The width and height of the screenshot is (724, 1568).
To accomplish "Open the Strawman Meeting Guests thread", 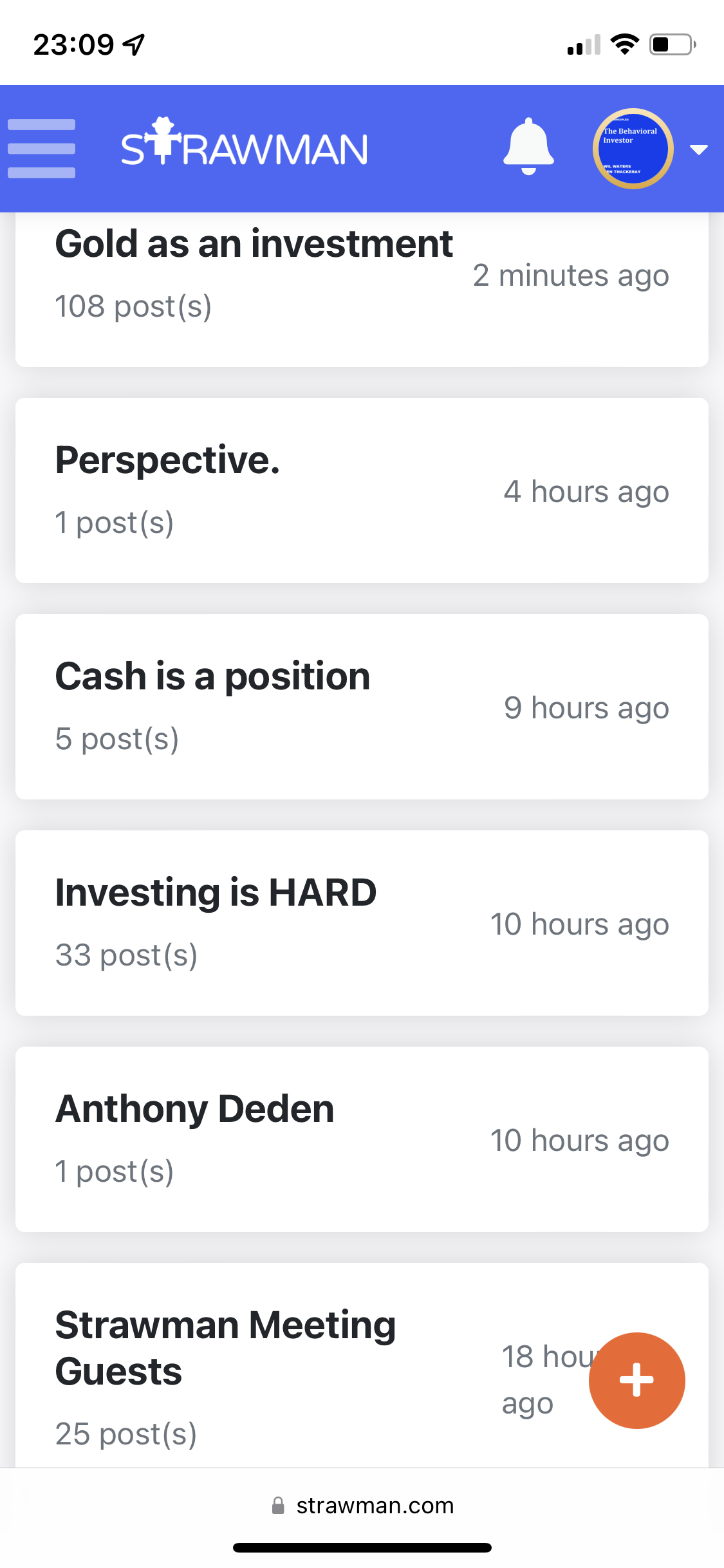I will (225, 1348).
